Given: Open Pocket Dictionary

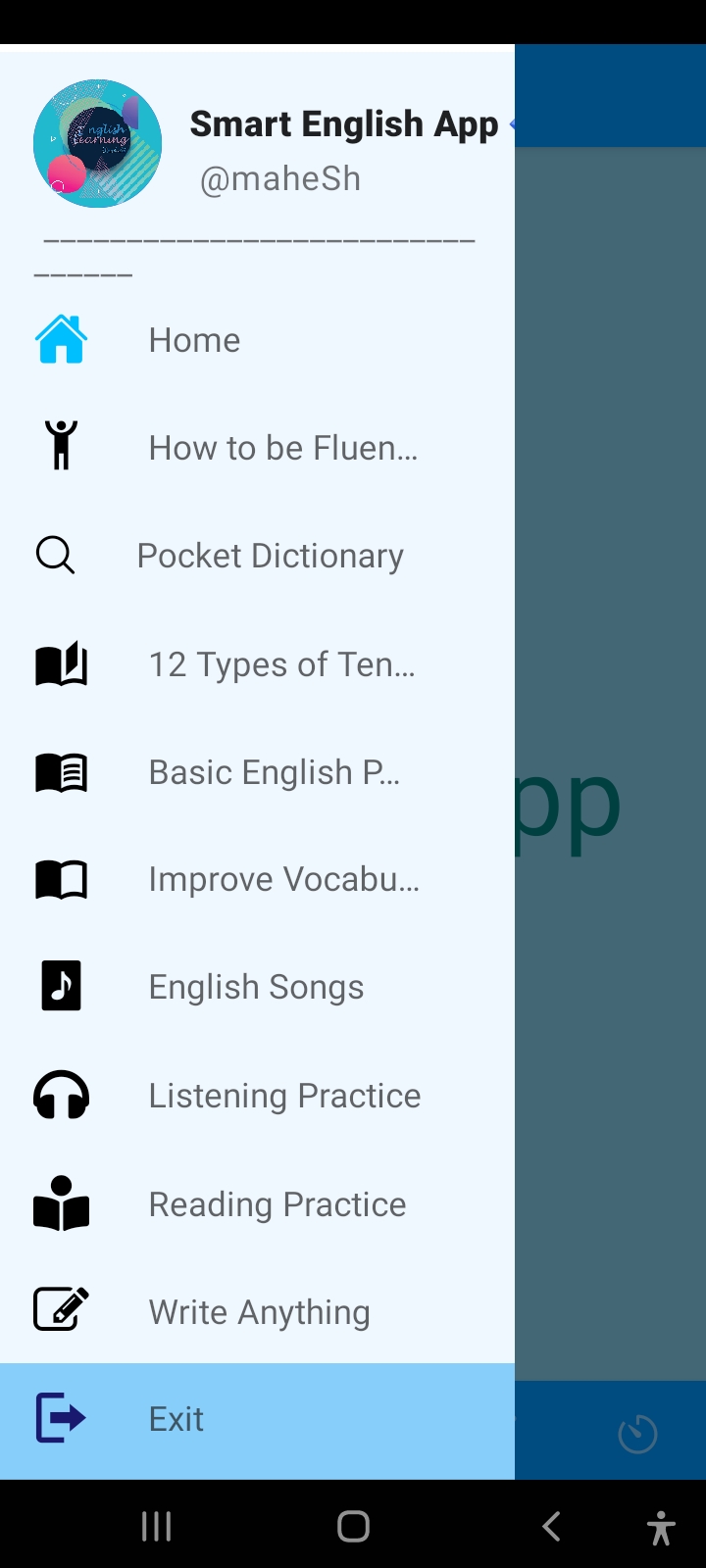Looking at the screenshot, I should click(270, 556).
